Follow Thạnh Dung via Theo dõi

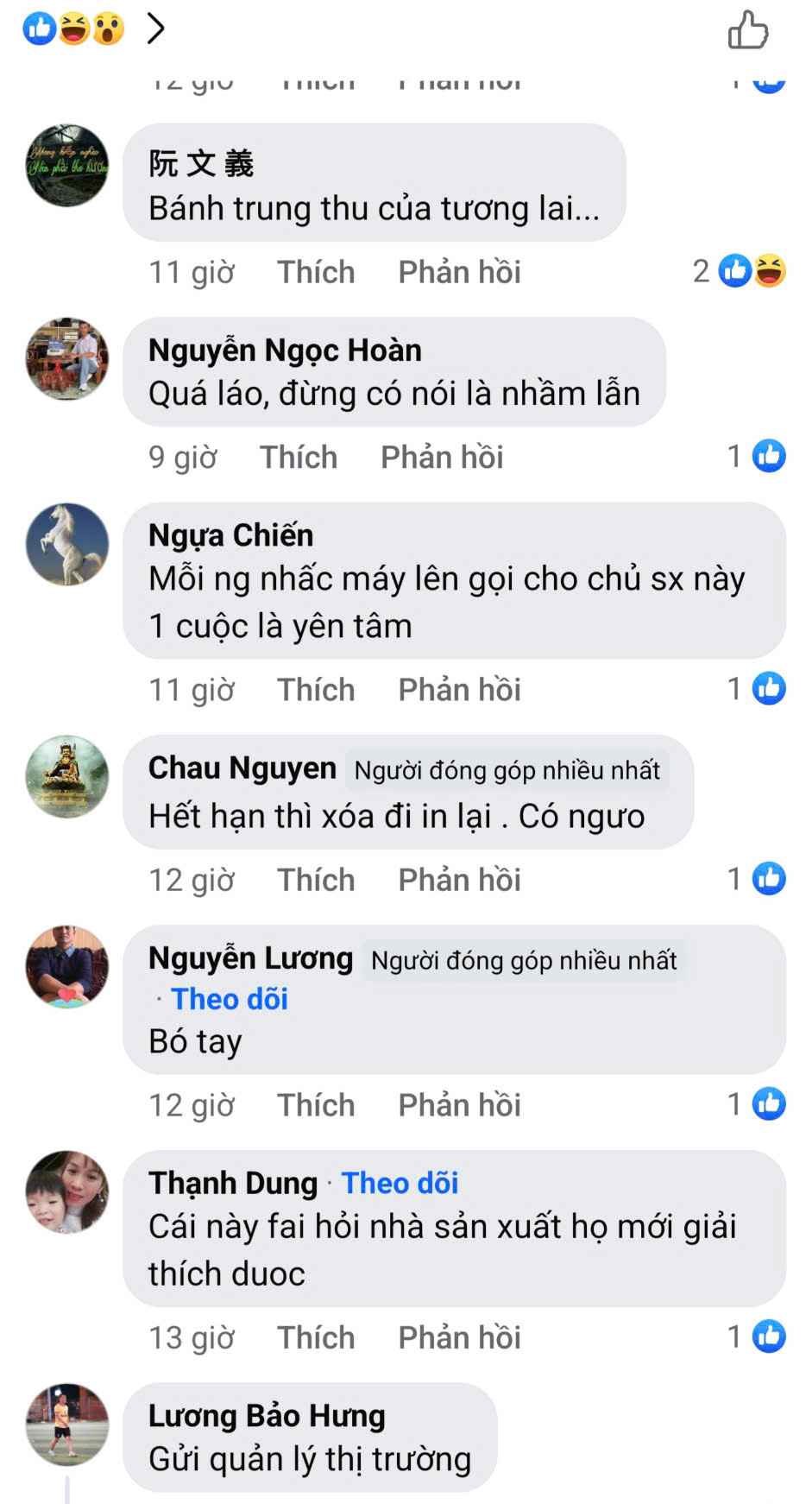[x=400, y=1182]
